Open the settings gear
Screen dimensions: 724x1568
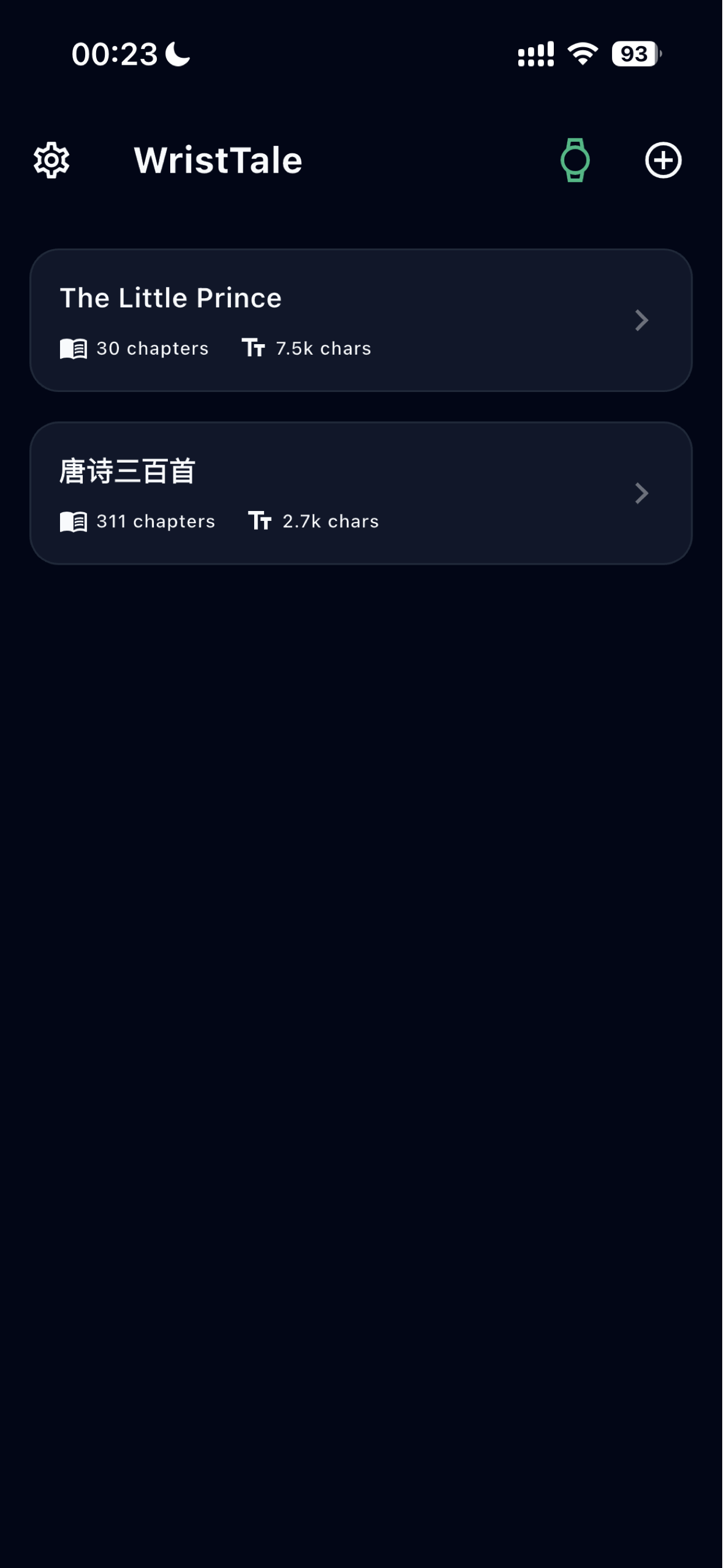(x=52, y=160)
